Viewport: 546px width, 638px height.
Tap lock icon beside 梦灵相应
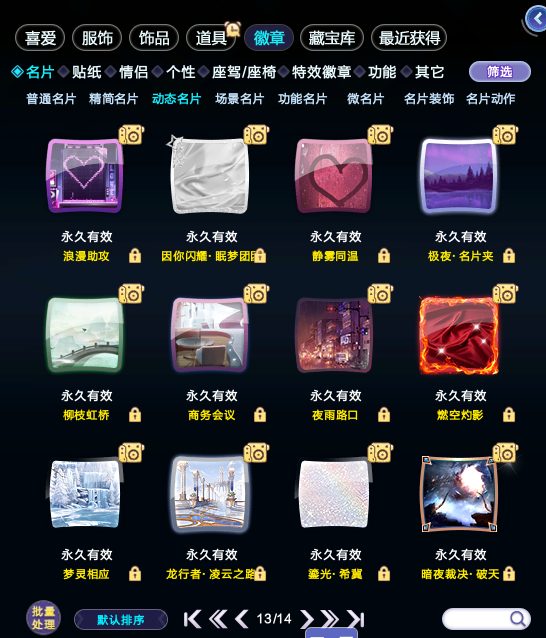click(135, 574)
